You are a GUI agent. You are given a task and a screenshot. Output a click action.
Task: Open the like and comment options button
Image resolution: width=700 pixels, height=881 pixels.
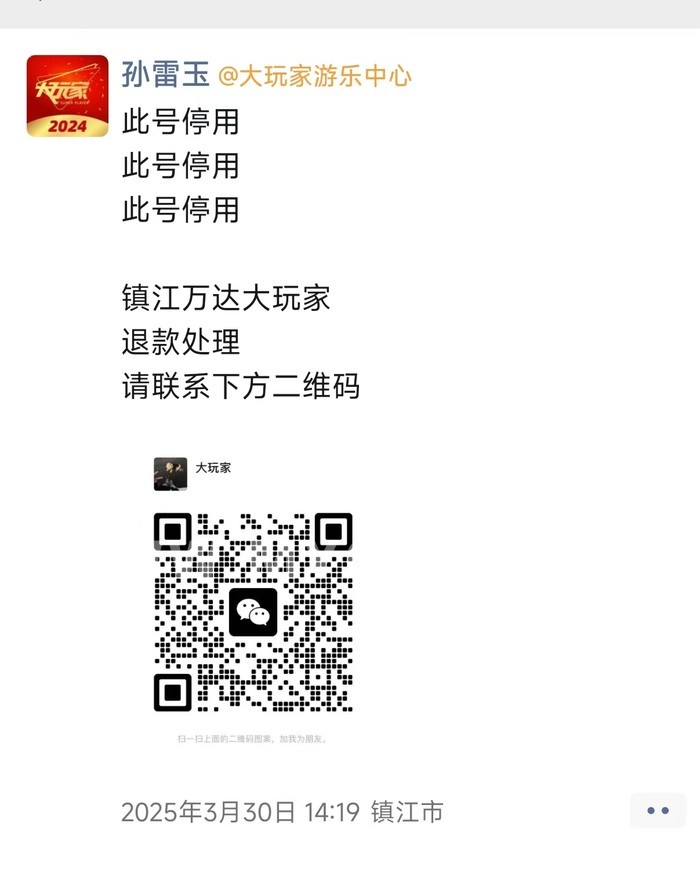click(657, 810)
